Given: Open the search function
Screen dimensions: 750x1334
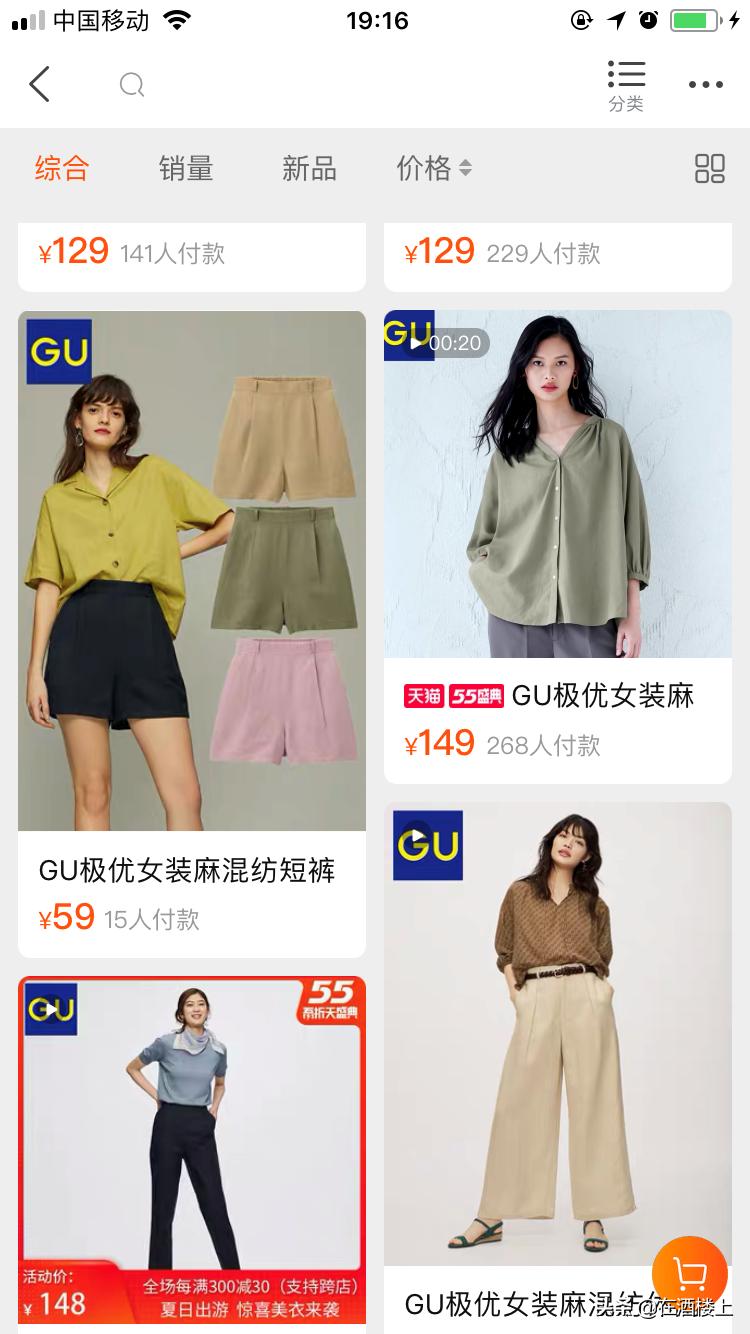Looking at the screenshot, I should [x=131, y=84].
